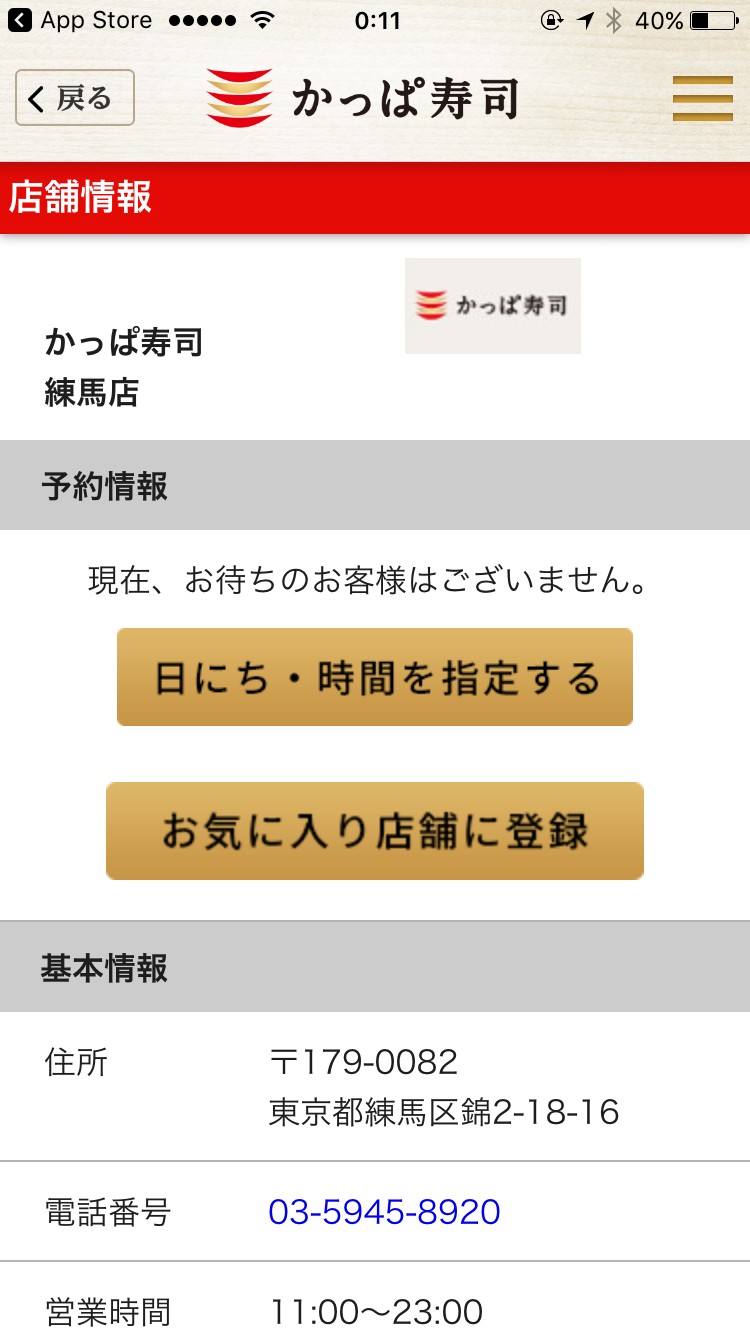This screenshot has width=750, height=1334.
Task: Open the hamburger menu
Action: tap(702, 98)
